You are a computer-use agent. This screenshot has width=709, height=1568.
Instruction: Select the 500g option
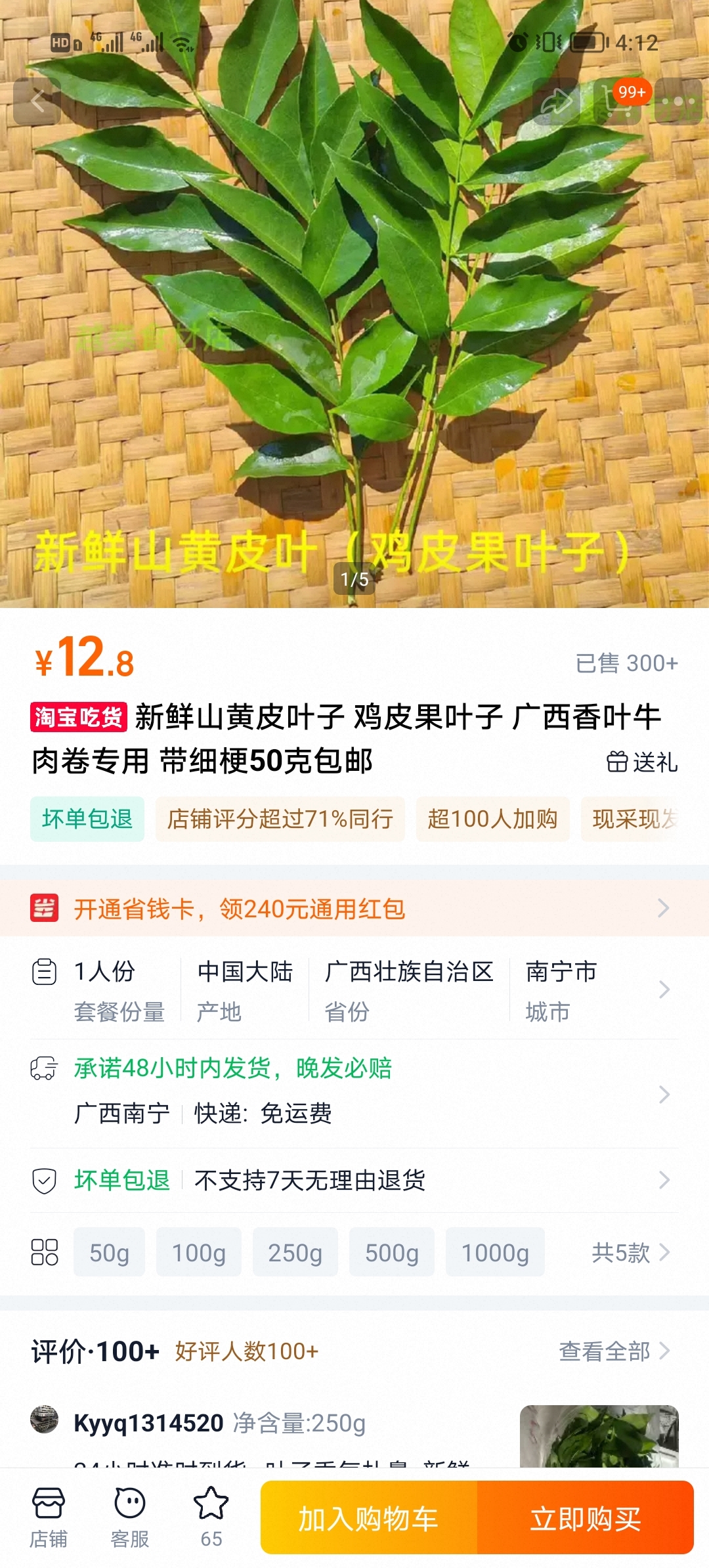coord(391,1252)
